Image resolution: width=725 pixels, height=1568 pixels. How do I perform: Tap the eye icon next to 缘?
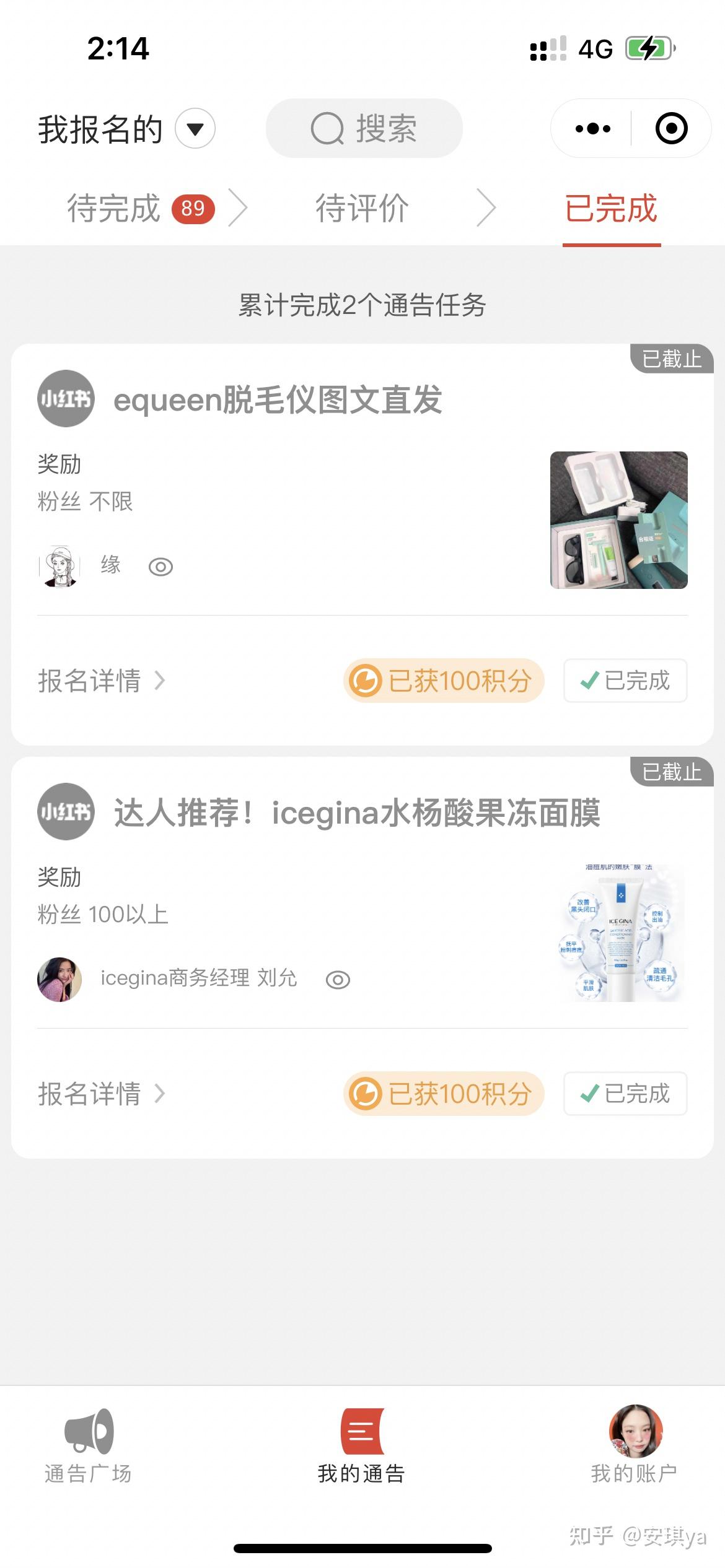coord(160,566)
